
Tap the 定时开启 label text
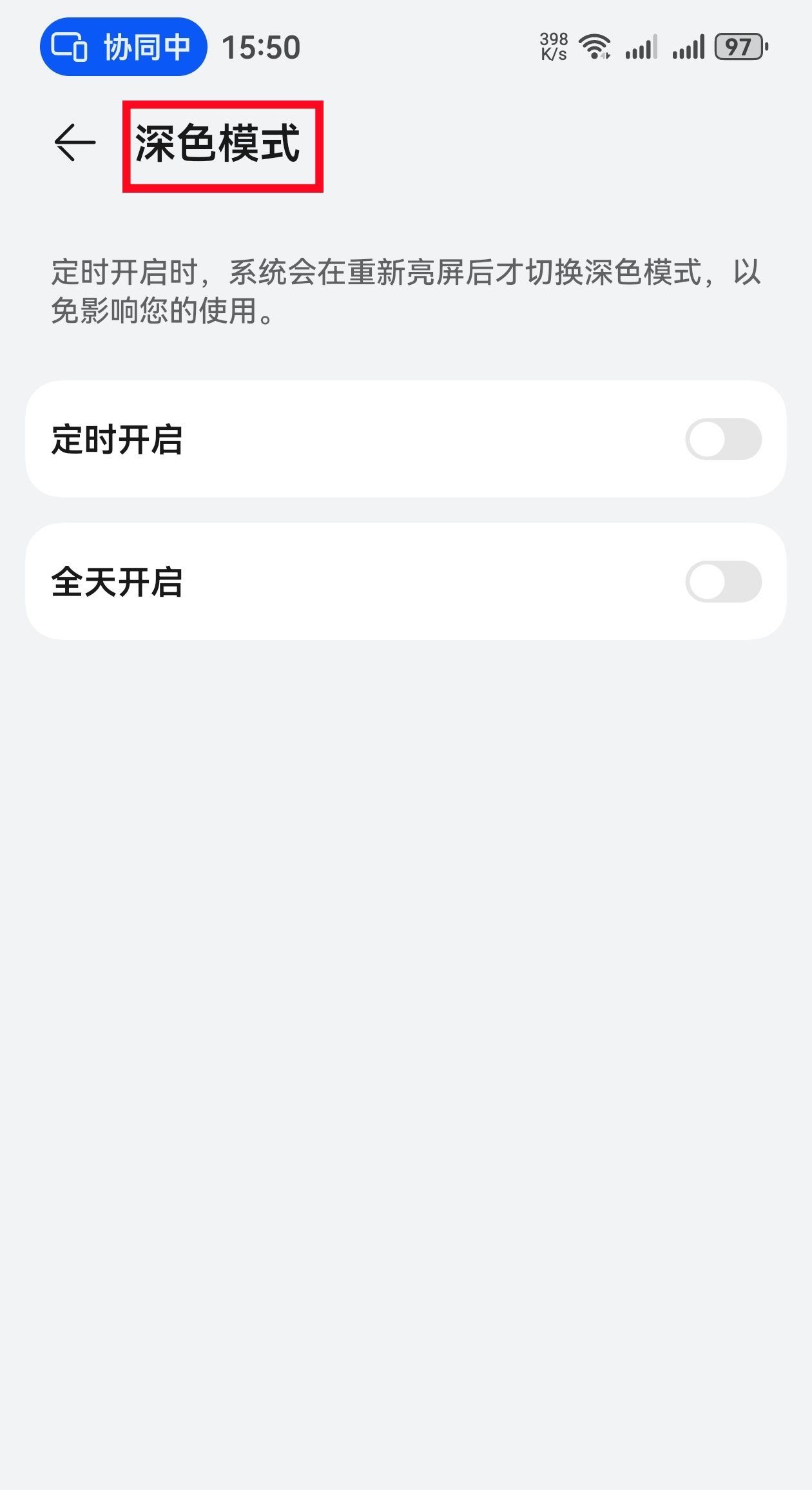point(119,439)
